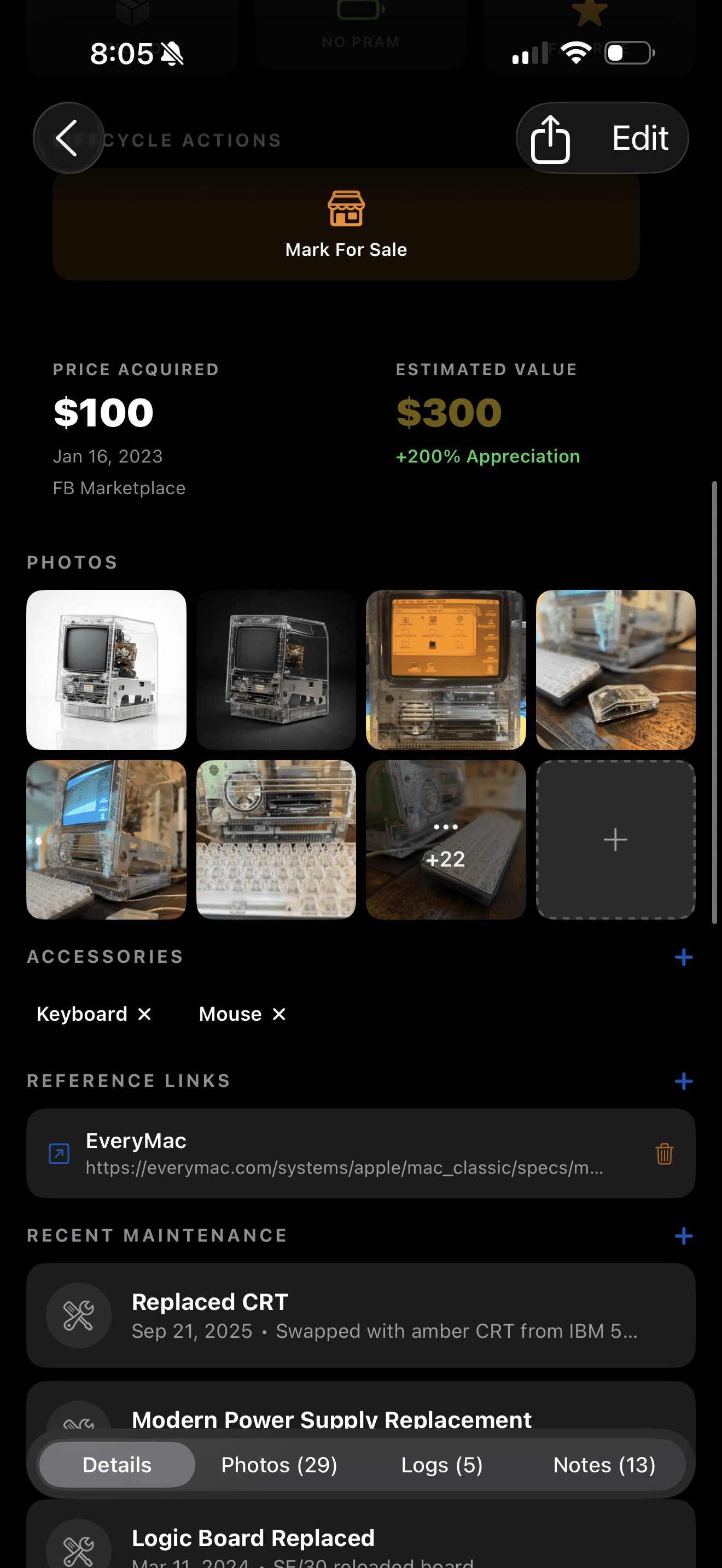Remove the Keyboard accessory
The width and height of the screenshot is (722, 1568).
145,1014
